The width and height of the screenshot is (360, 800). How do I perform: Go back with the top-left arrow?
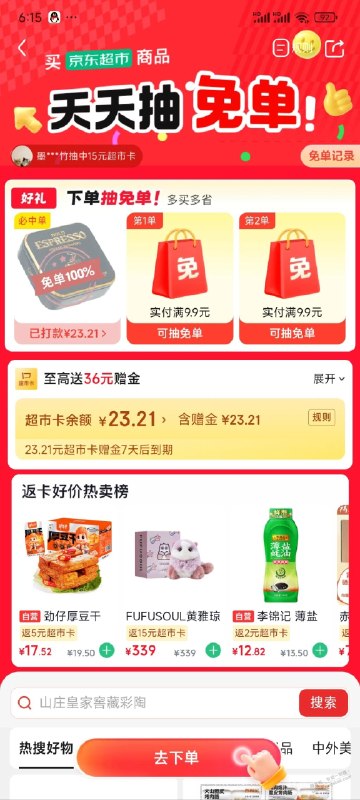click(x=22, y=48)
